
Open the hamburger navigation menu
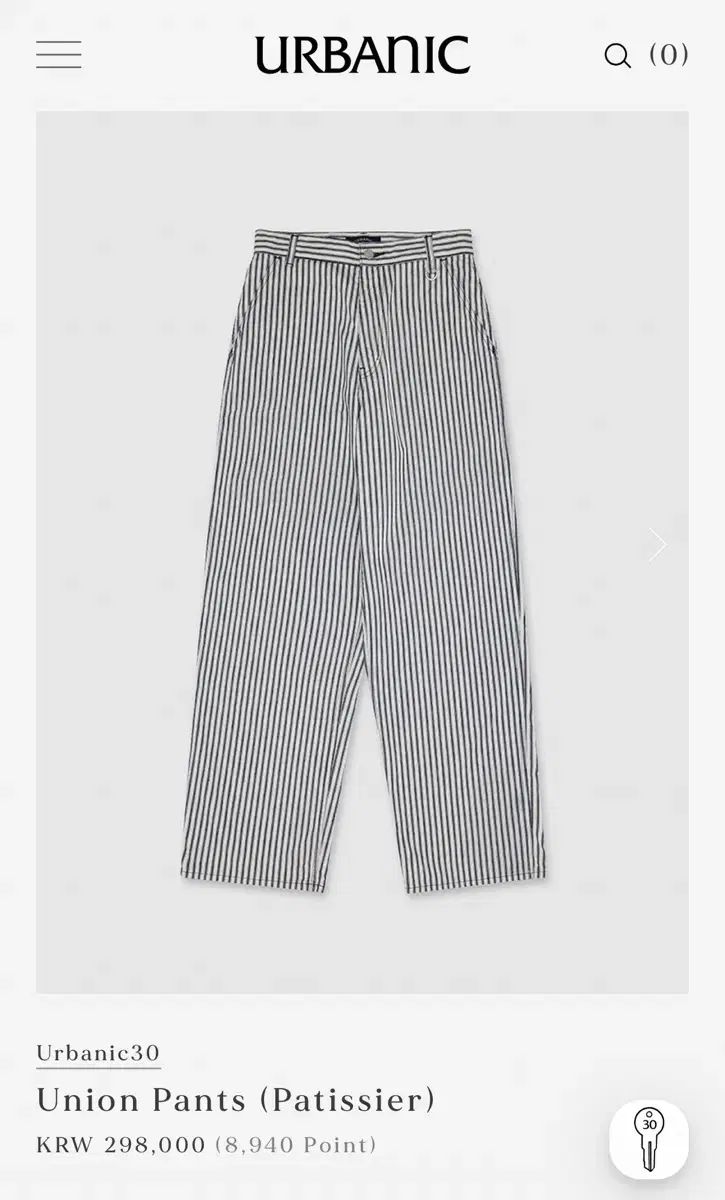[59, 55]
